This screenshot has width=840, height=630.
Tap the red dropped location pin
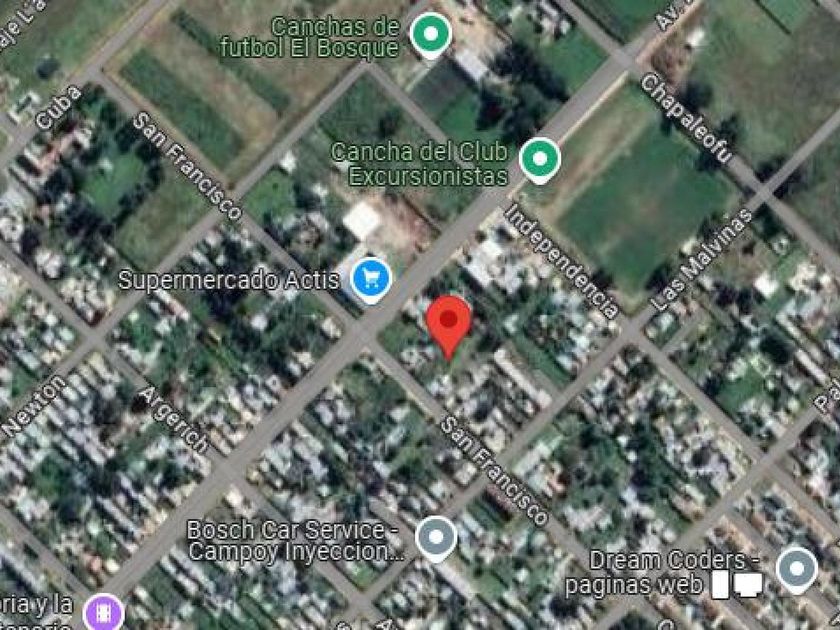(x=449, y=326)
